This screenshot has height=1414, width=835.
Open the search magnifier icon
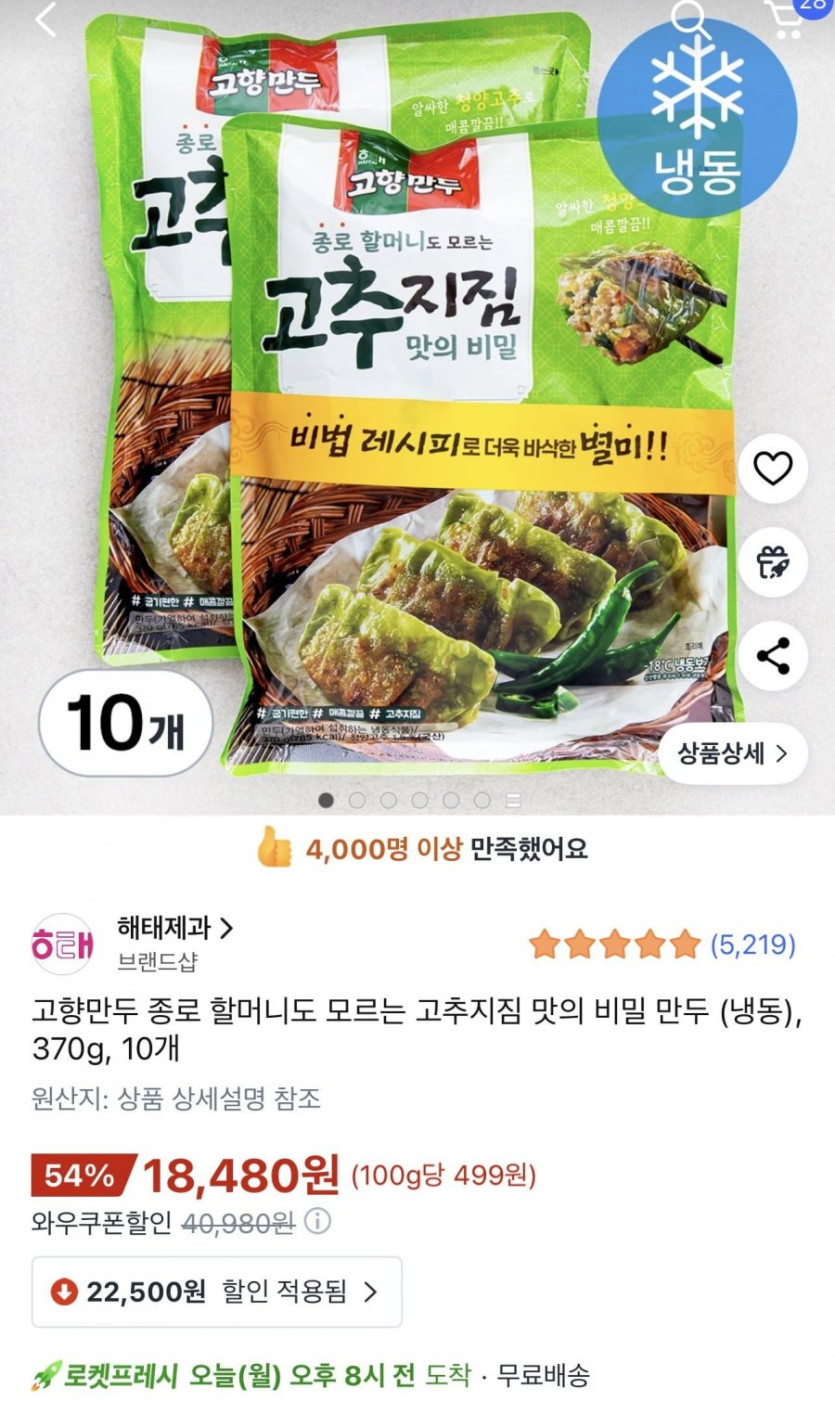[688, 16]
